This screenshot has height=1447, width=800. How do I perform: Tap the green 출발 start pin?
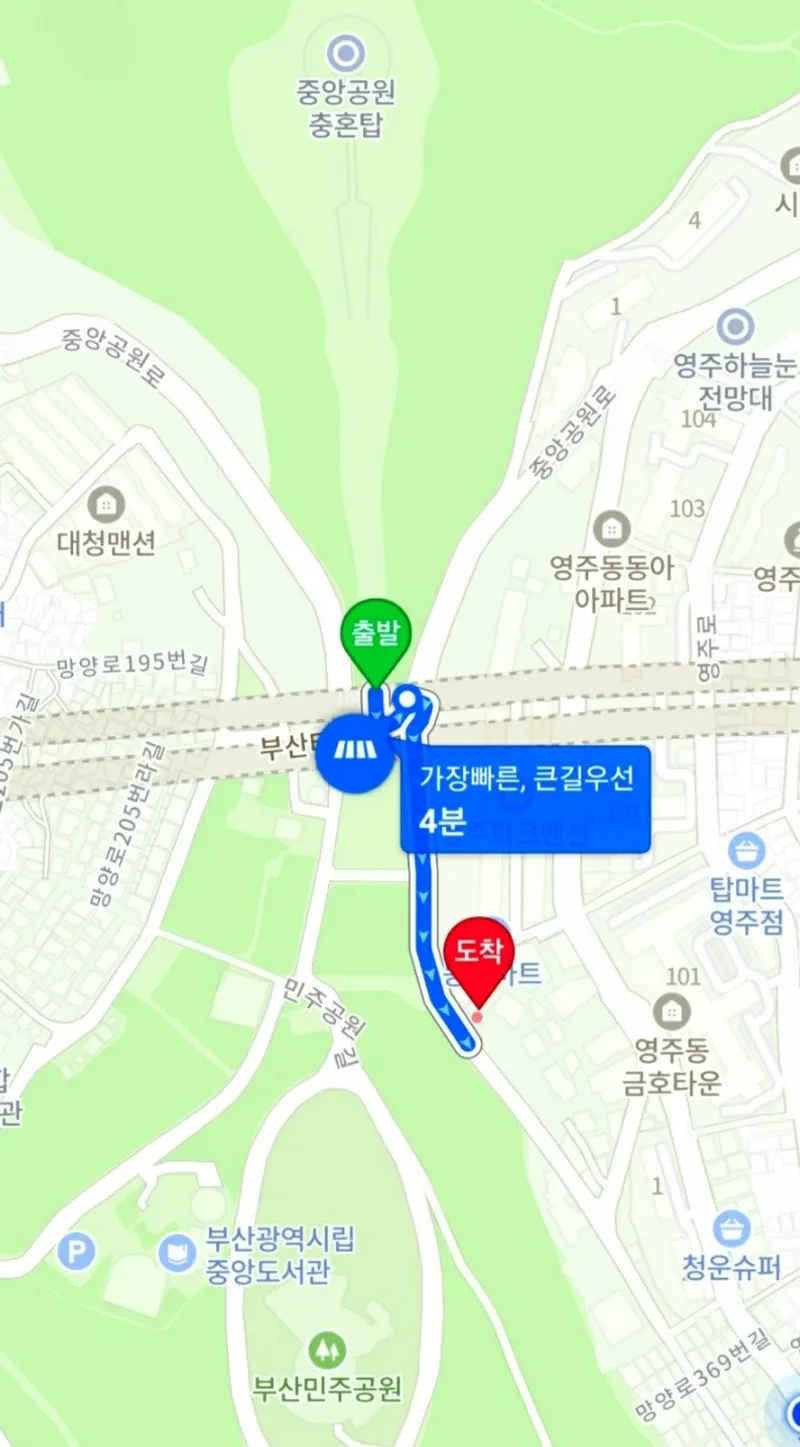coord(375,635)
